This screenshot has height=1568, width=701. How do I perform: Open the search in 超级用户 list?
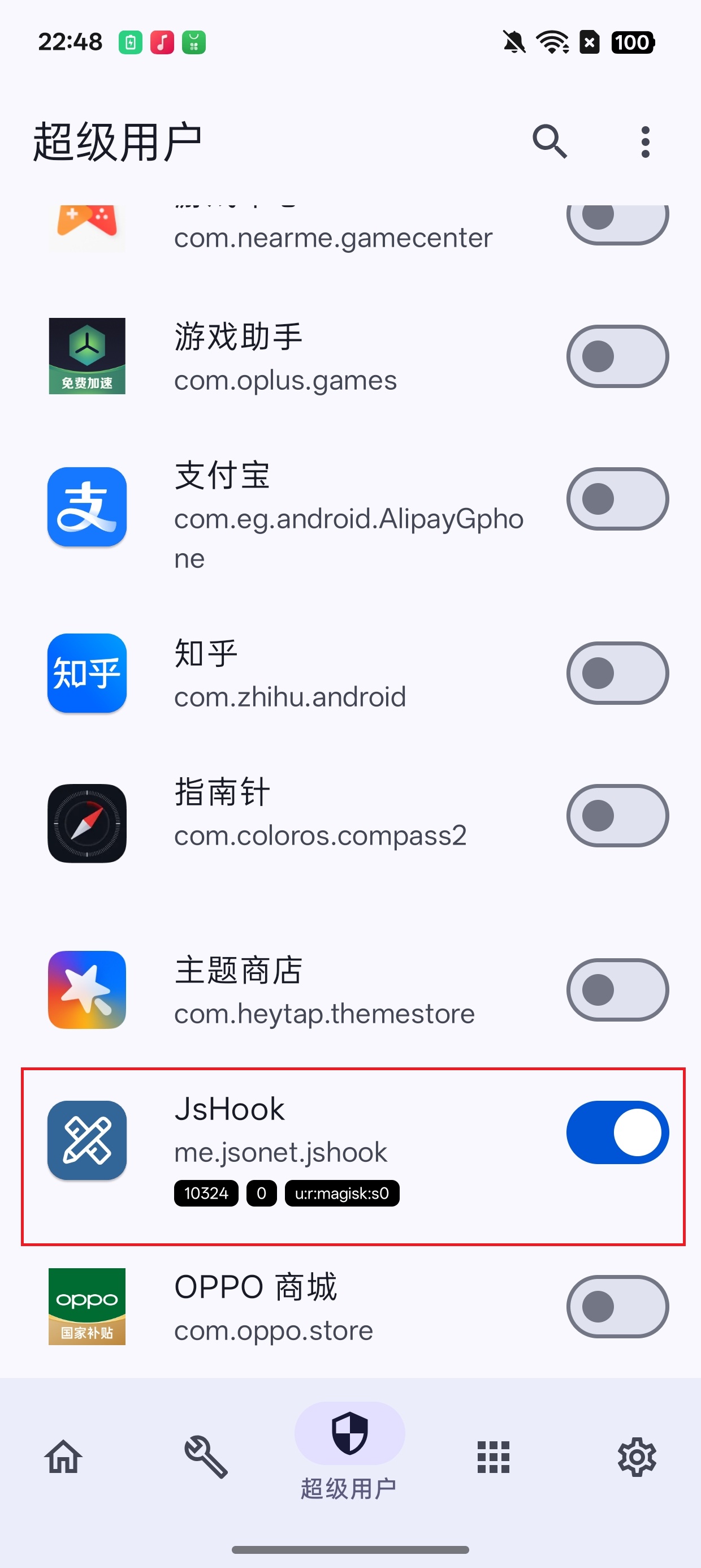pos(549,142)
